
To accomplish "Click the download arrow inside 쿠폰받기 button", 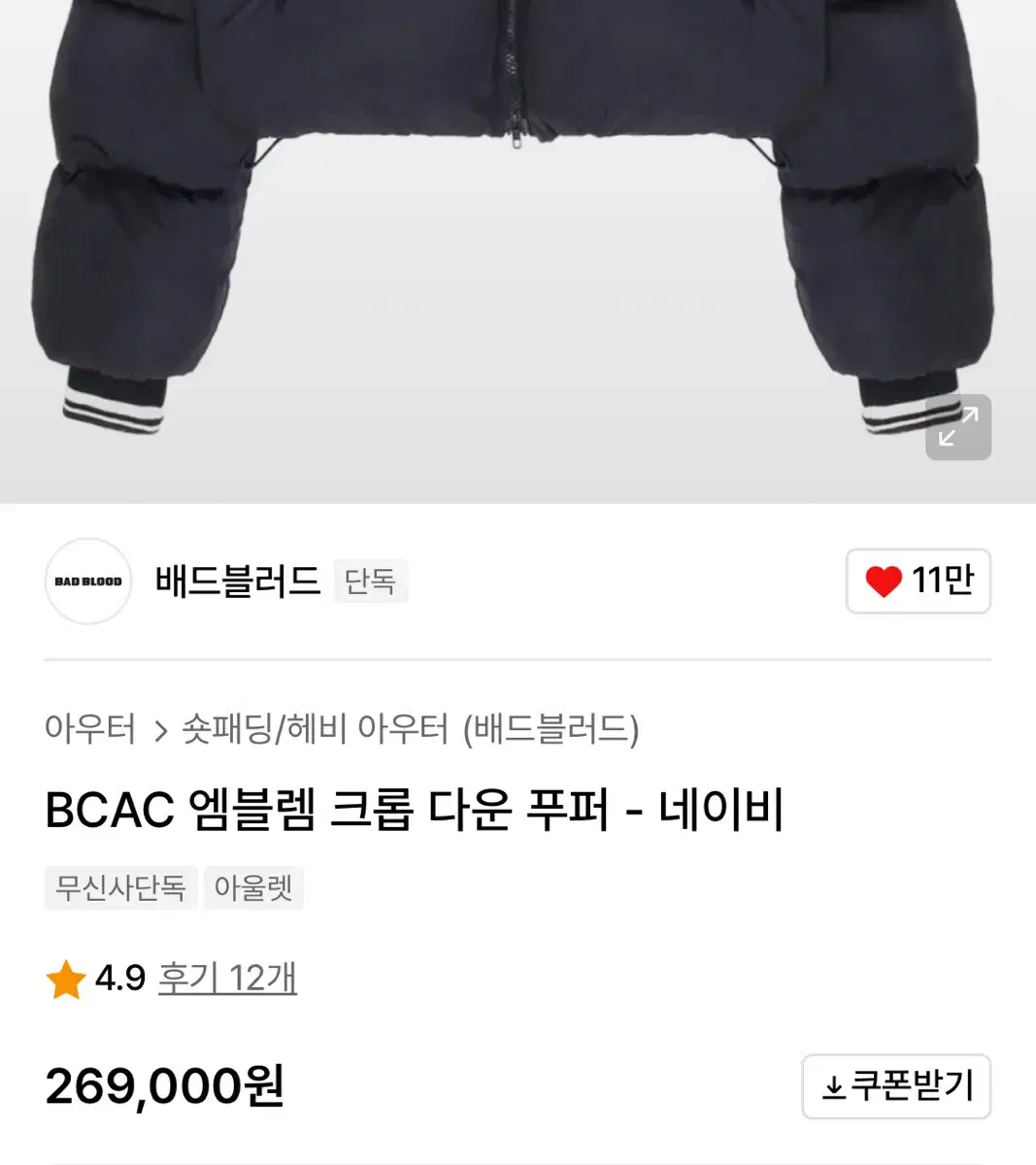I will [x=833, y=1088].
